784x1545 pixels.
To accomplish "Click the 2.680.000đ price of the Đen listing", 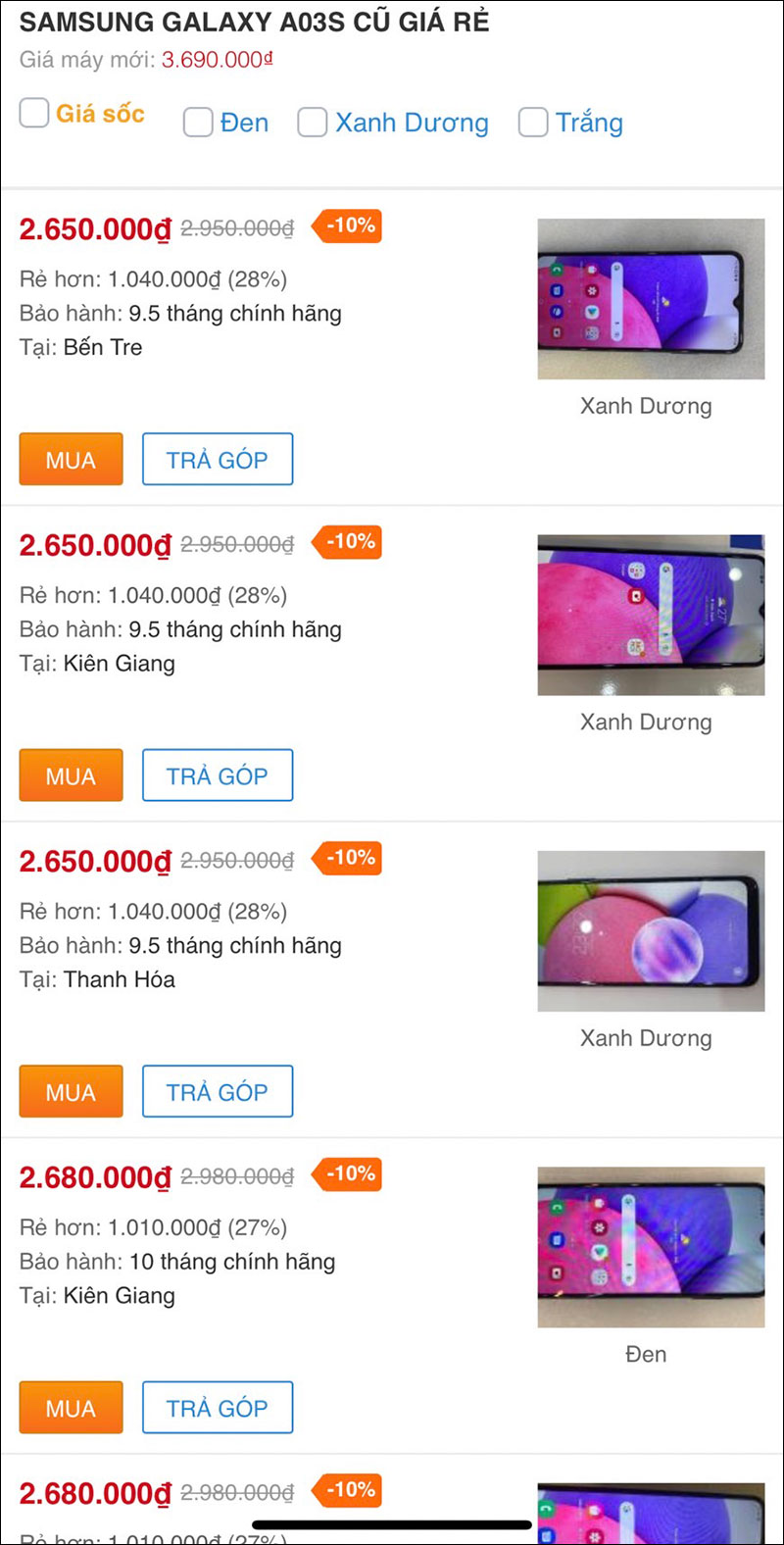I will [x=95, y=1178].
